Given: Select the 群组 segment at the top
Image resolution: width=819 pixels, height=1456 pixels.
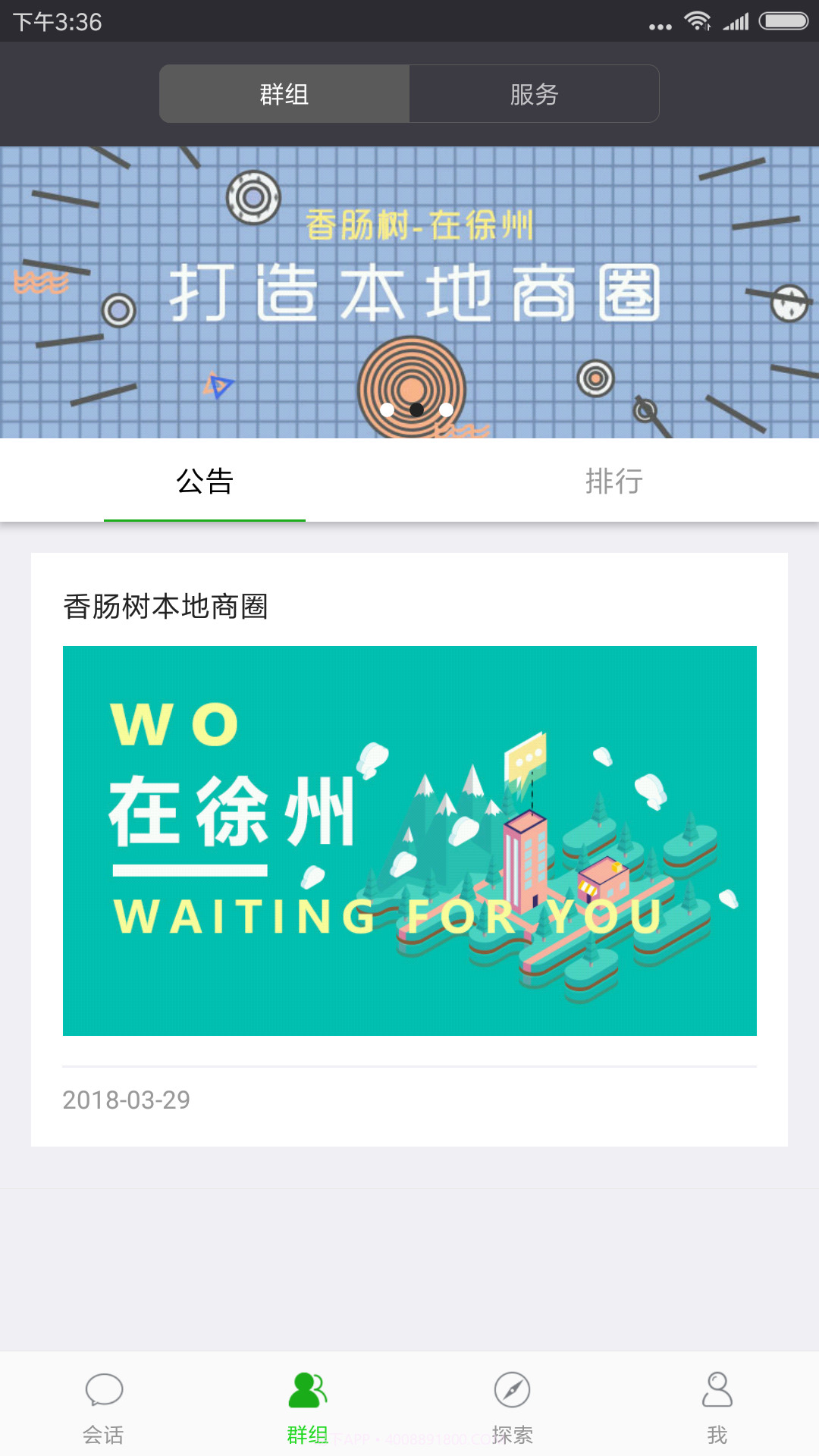Looking at the screenshot, I should [x=283, y=93].
